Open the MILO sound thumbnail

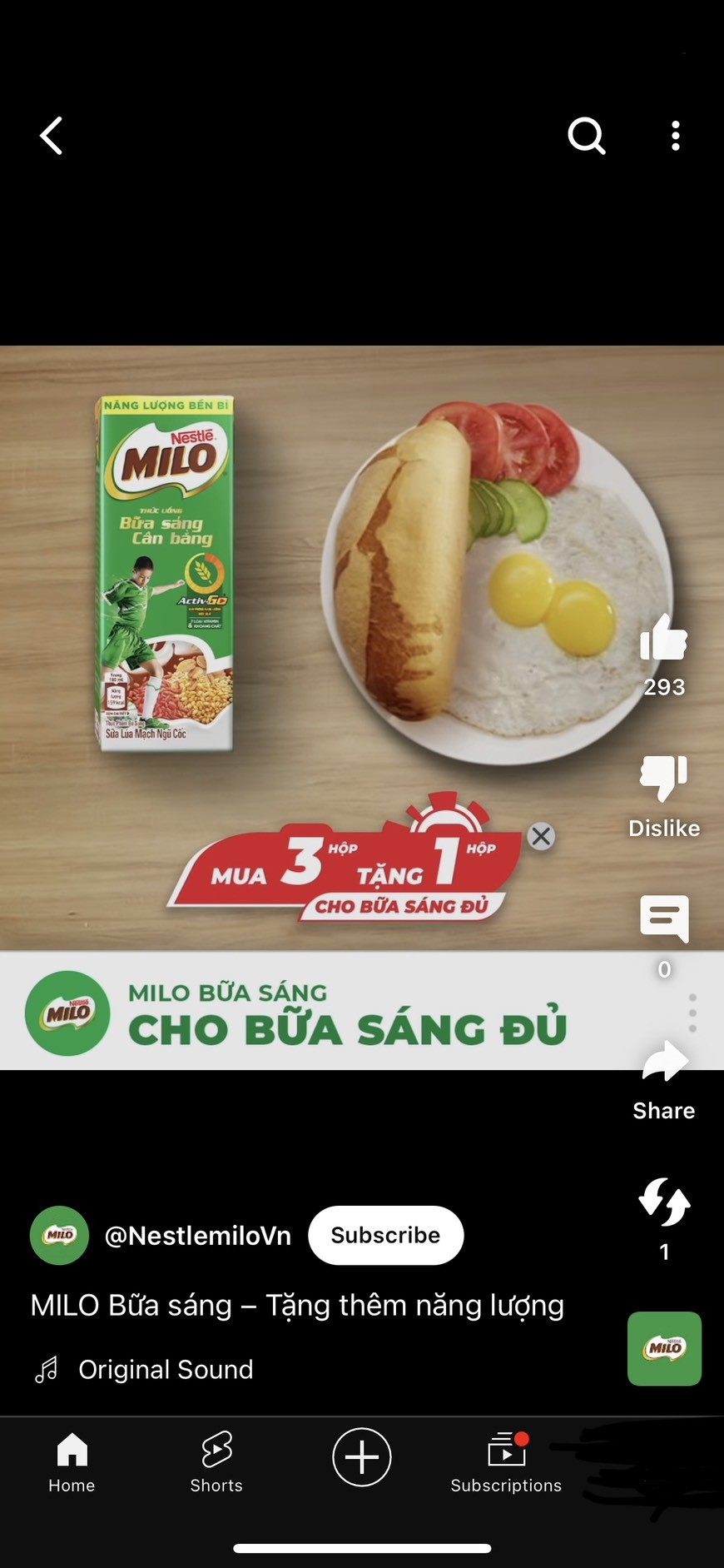(664, 1348)
